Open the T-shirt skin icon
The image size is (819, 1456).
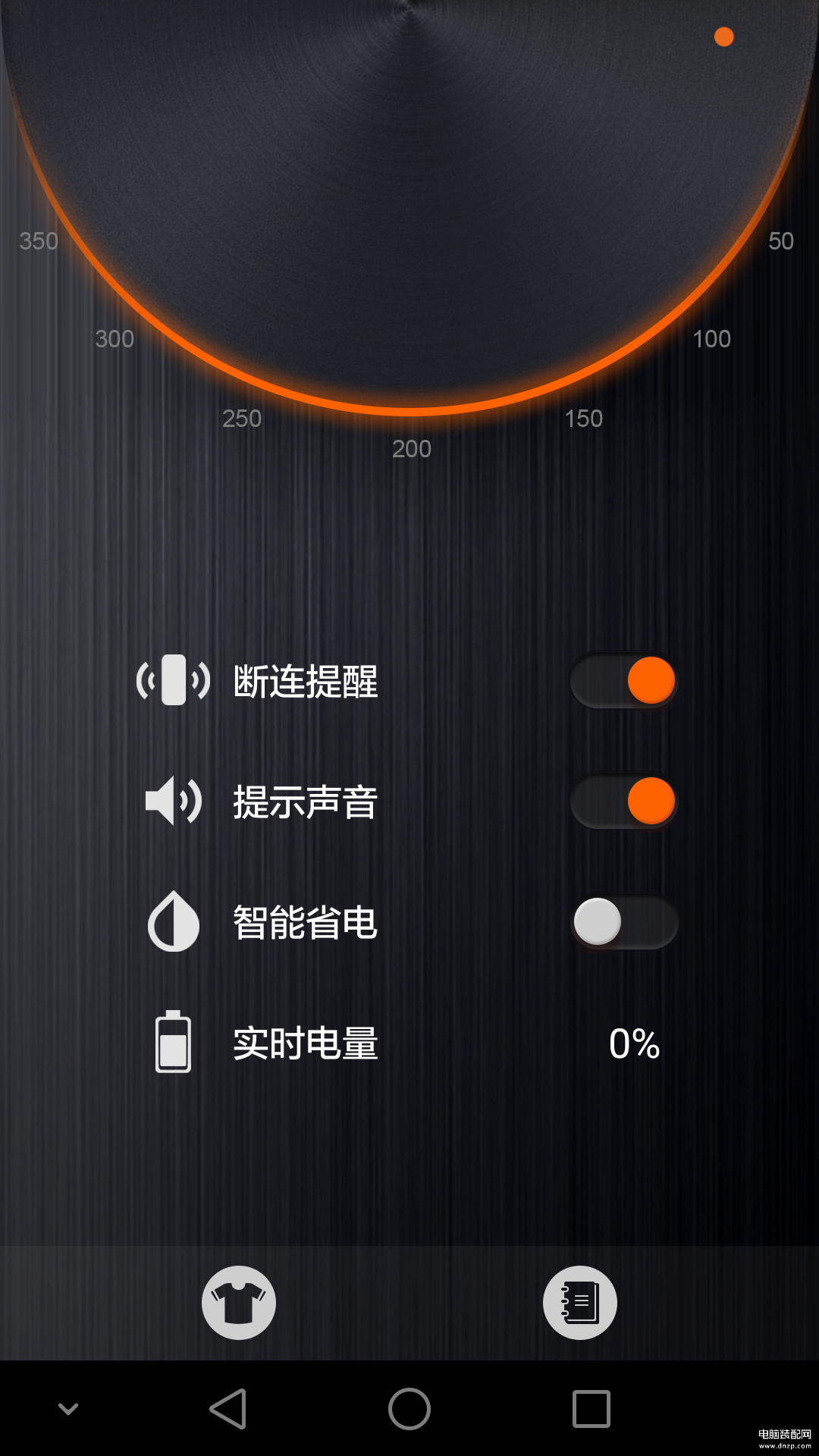(x=239, y=1303)
